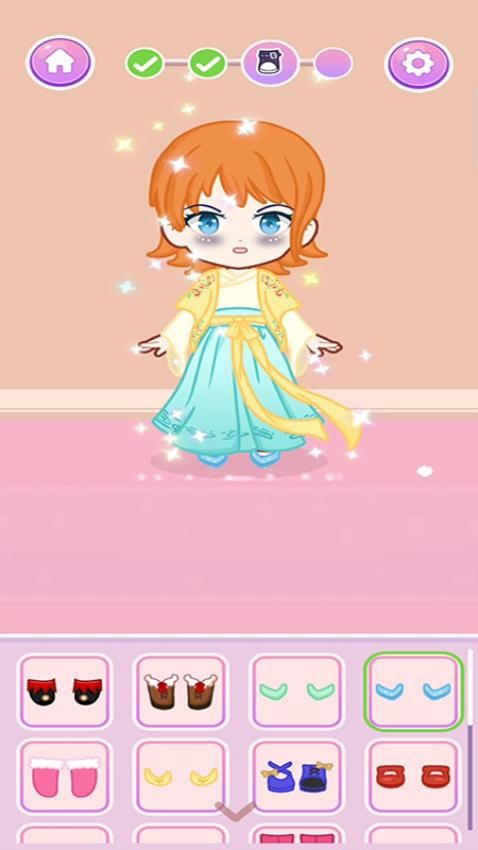Select the navy blue bow shoes
The height and width of the screenshot is (850, 478).
296,776
